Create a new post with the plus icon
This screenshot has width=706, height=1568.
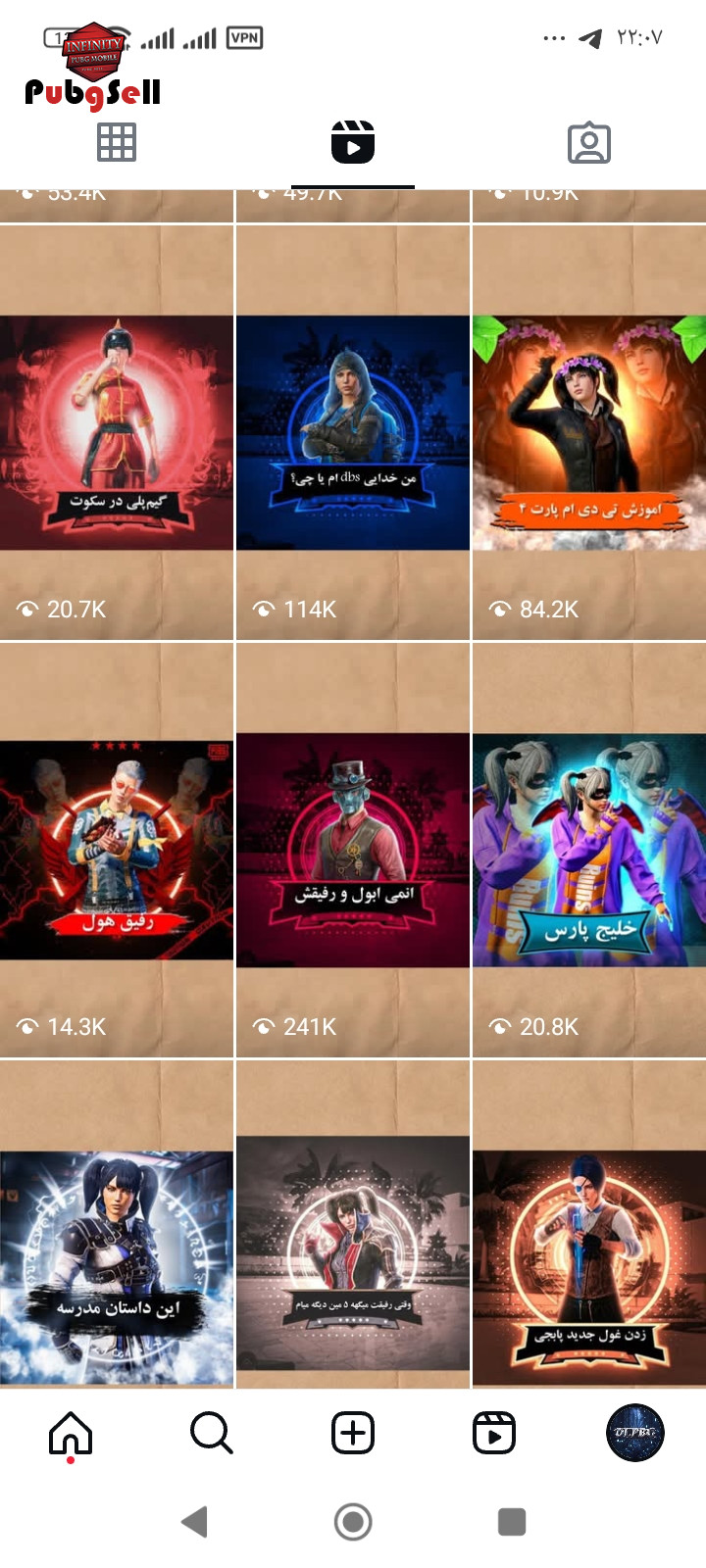[x=353, y=1434]
